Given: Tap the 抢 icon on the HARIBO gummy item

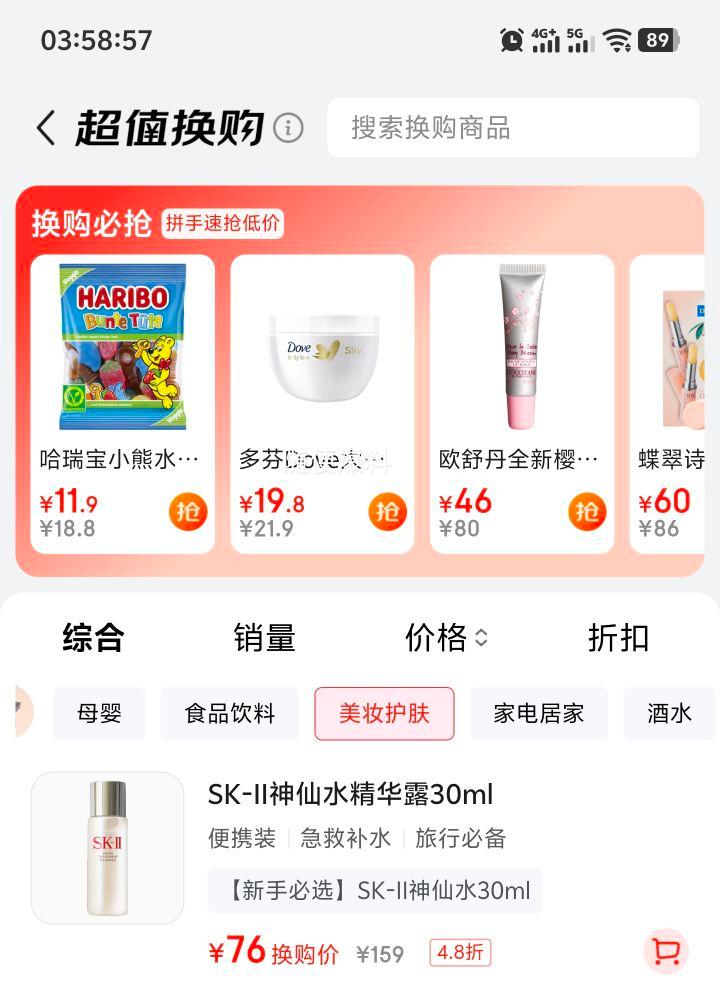Looking at the screenshot, I should coord(186,512).
